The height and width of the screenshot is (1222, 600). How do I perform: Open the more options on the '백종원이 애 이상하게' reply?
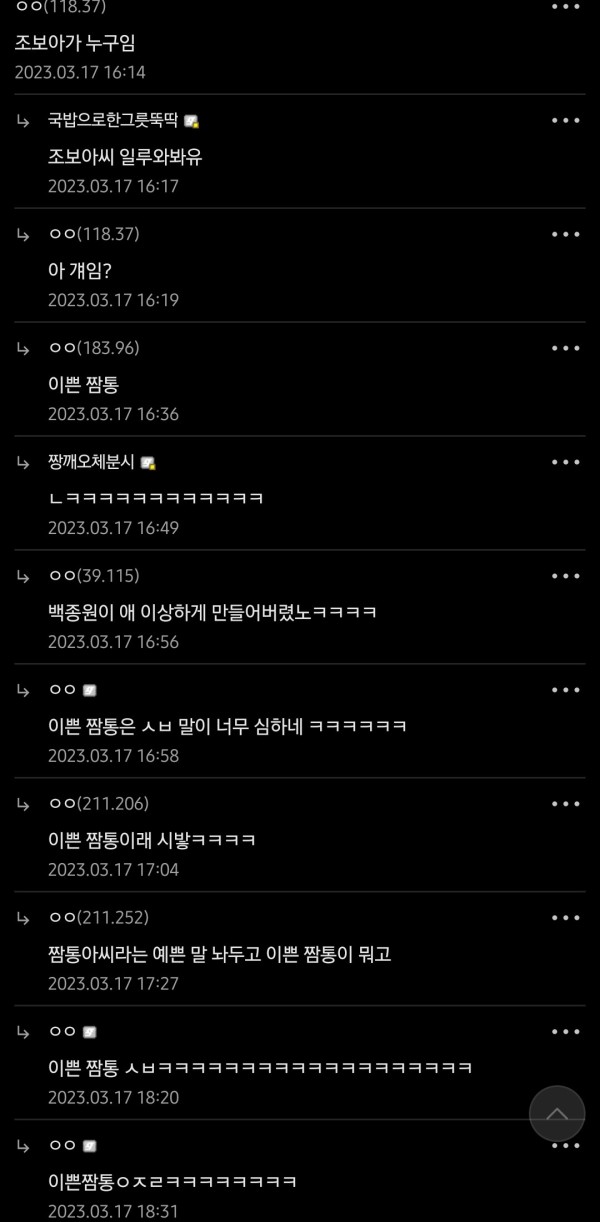tap(566, 576)
